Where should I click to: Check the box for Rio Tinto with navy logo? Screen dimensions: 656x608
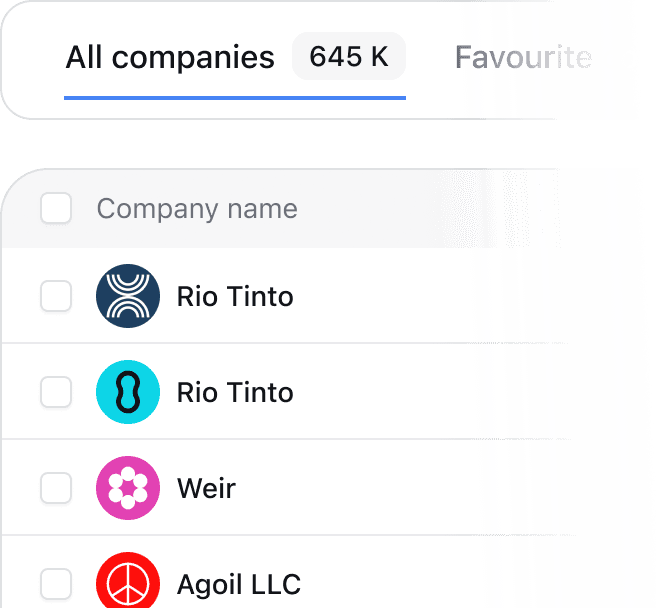pyautogui.click(x=56, y=296)
